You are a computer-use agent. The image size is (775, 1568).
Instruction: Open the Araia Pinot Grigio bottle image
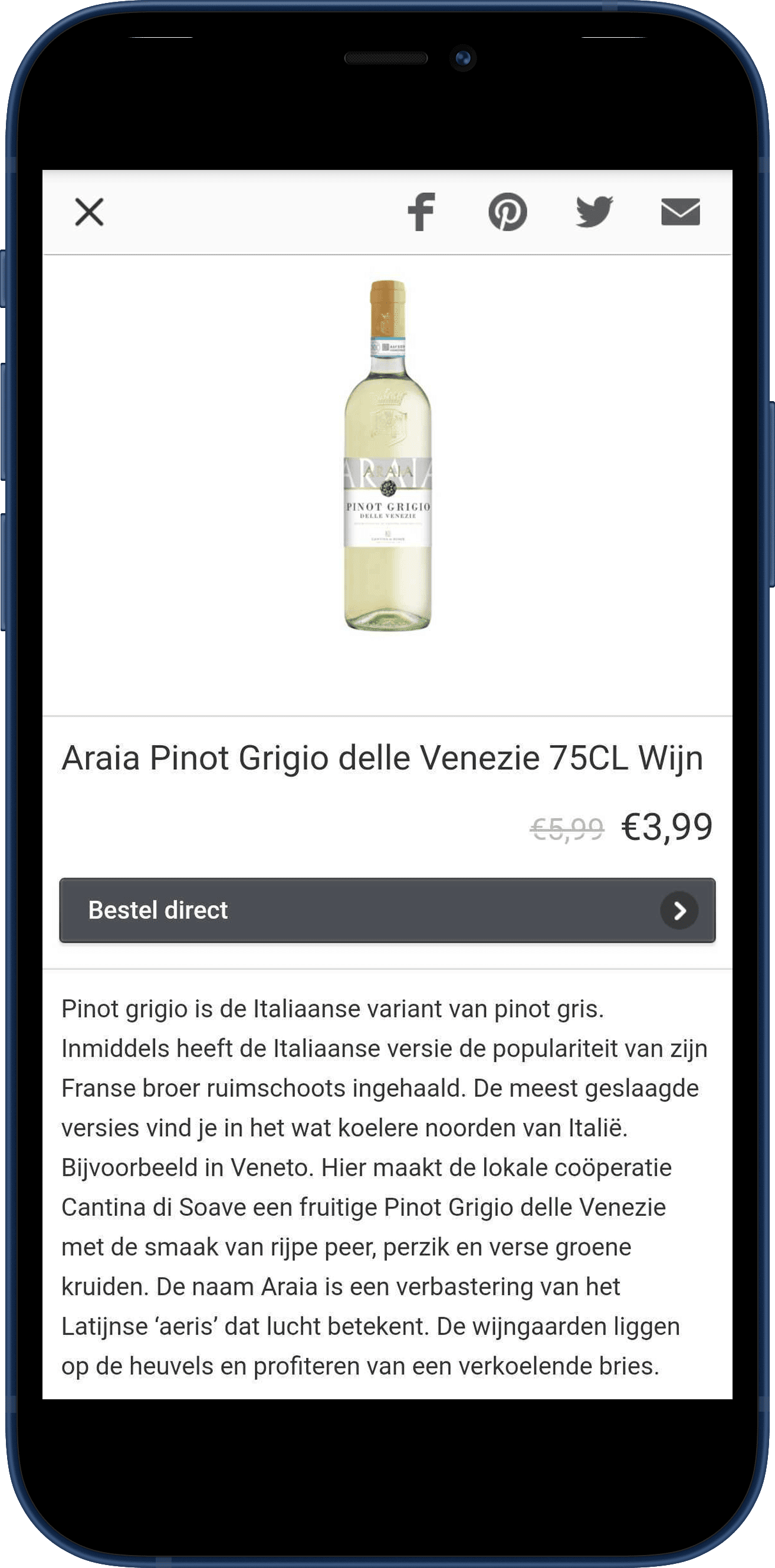(x=388, y=455)
